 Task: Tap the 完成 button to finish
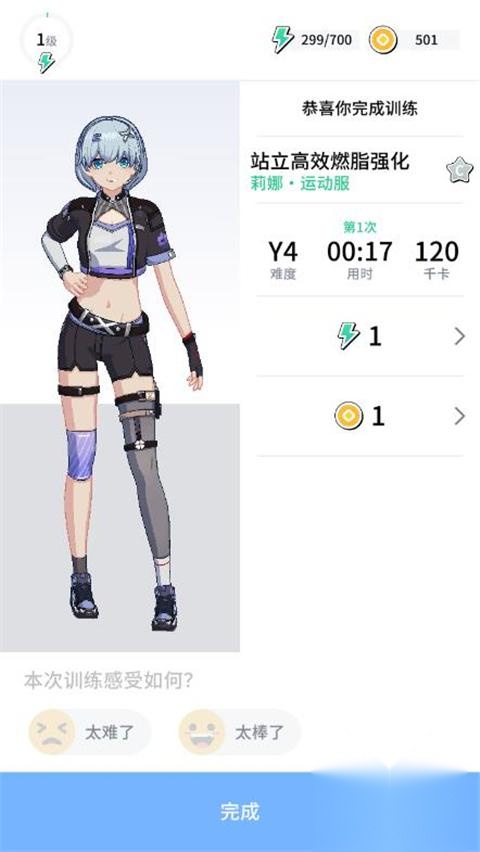pyautogui.click(x=240, y=811)
